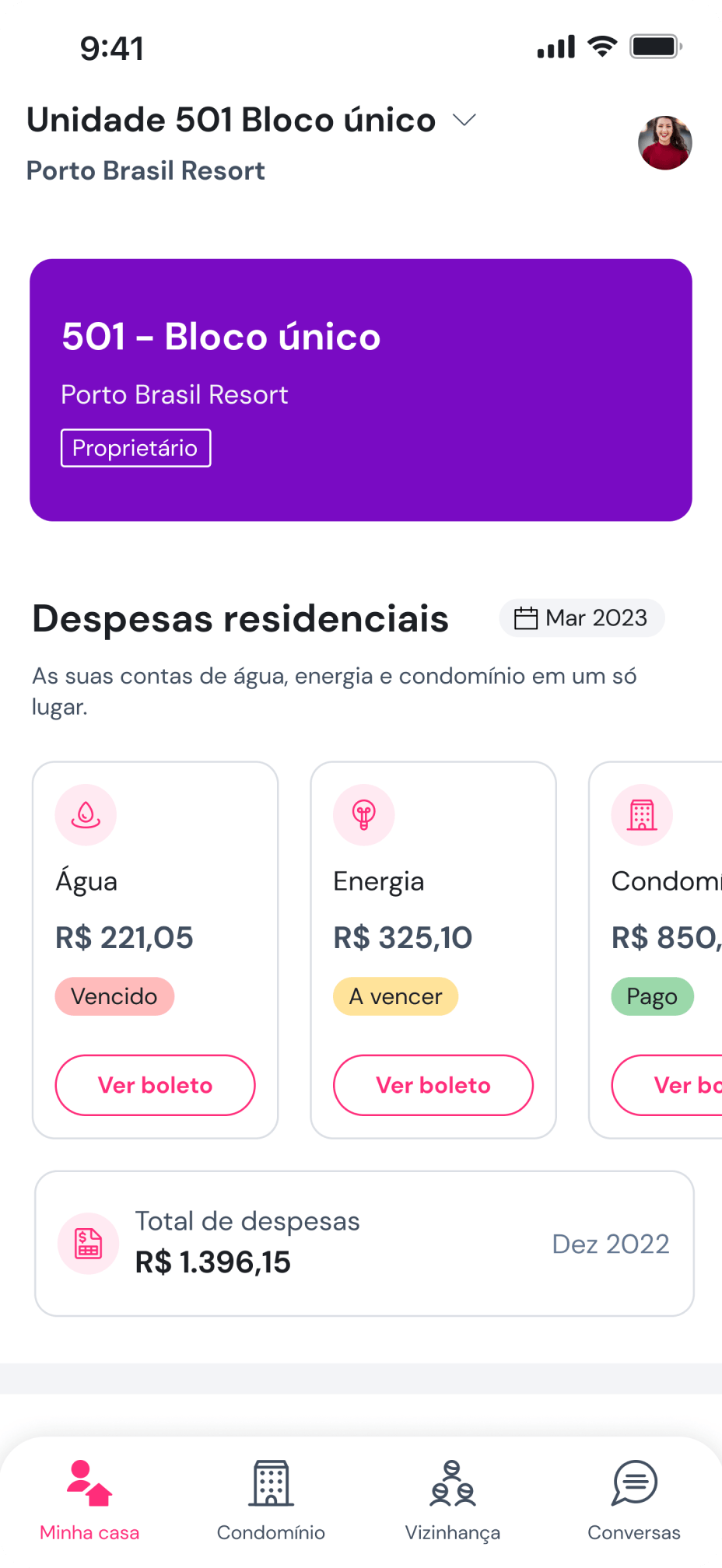The image size is (722, 1568).
Task: Click Ver boleto for the Água bill
Action: 155,1085
